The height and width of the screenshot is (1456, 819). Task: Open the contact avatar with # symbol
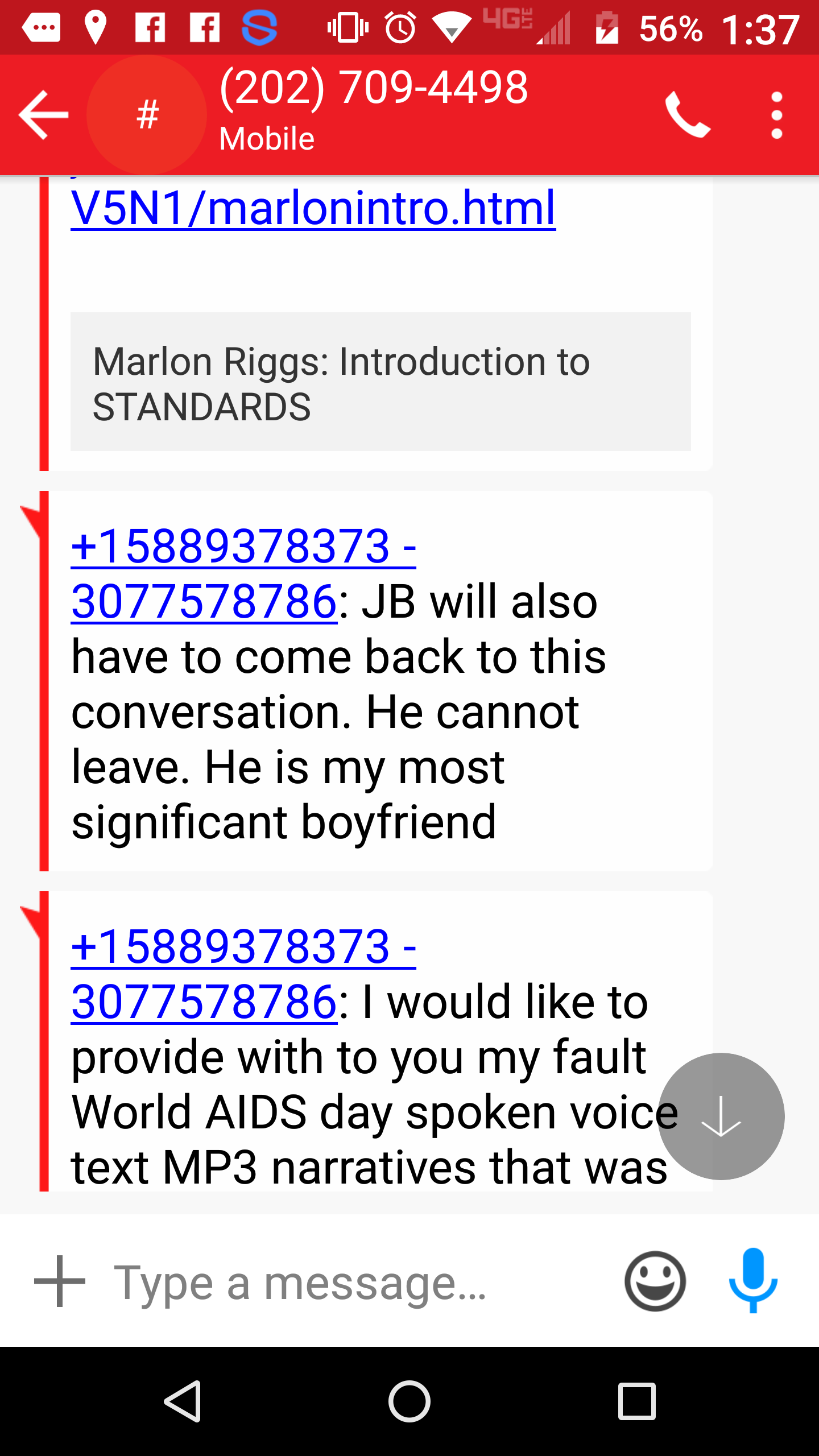point(147,114)
